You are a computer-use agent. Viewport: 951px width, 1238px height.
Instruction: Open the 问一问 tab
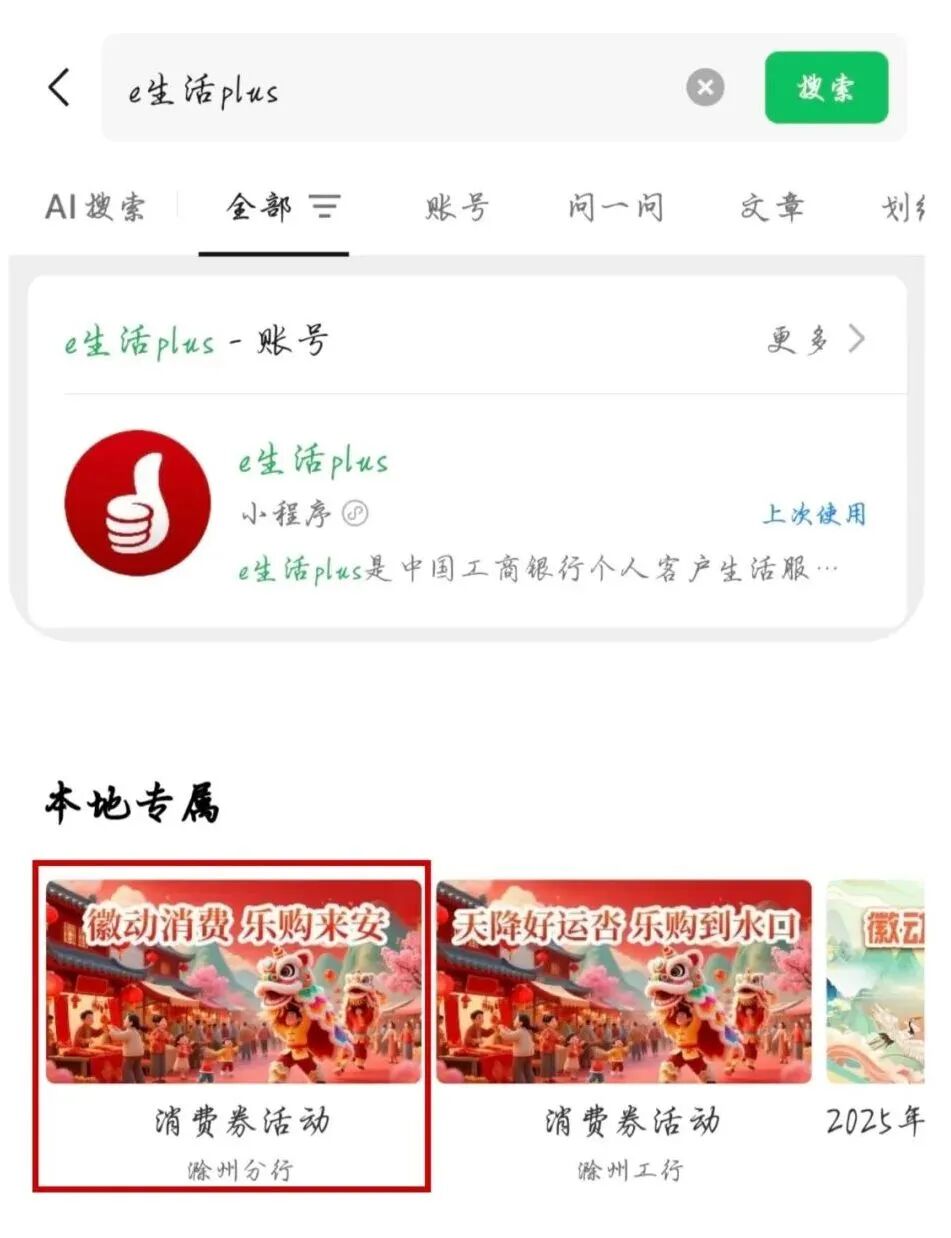615,208
